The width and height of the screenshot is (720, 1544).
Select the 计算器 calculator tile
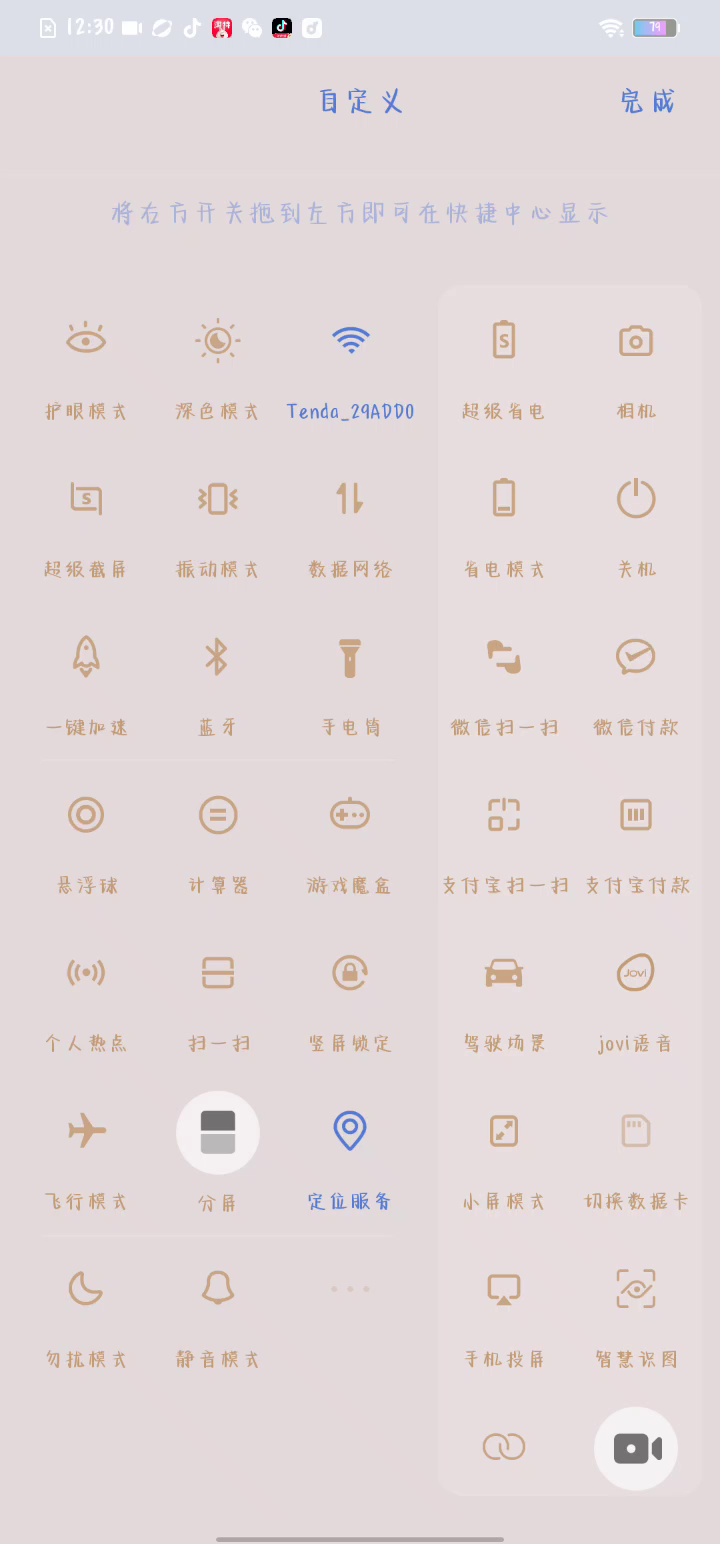click(x=218, y=815)
